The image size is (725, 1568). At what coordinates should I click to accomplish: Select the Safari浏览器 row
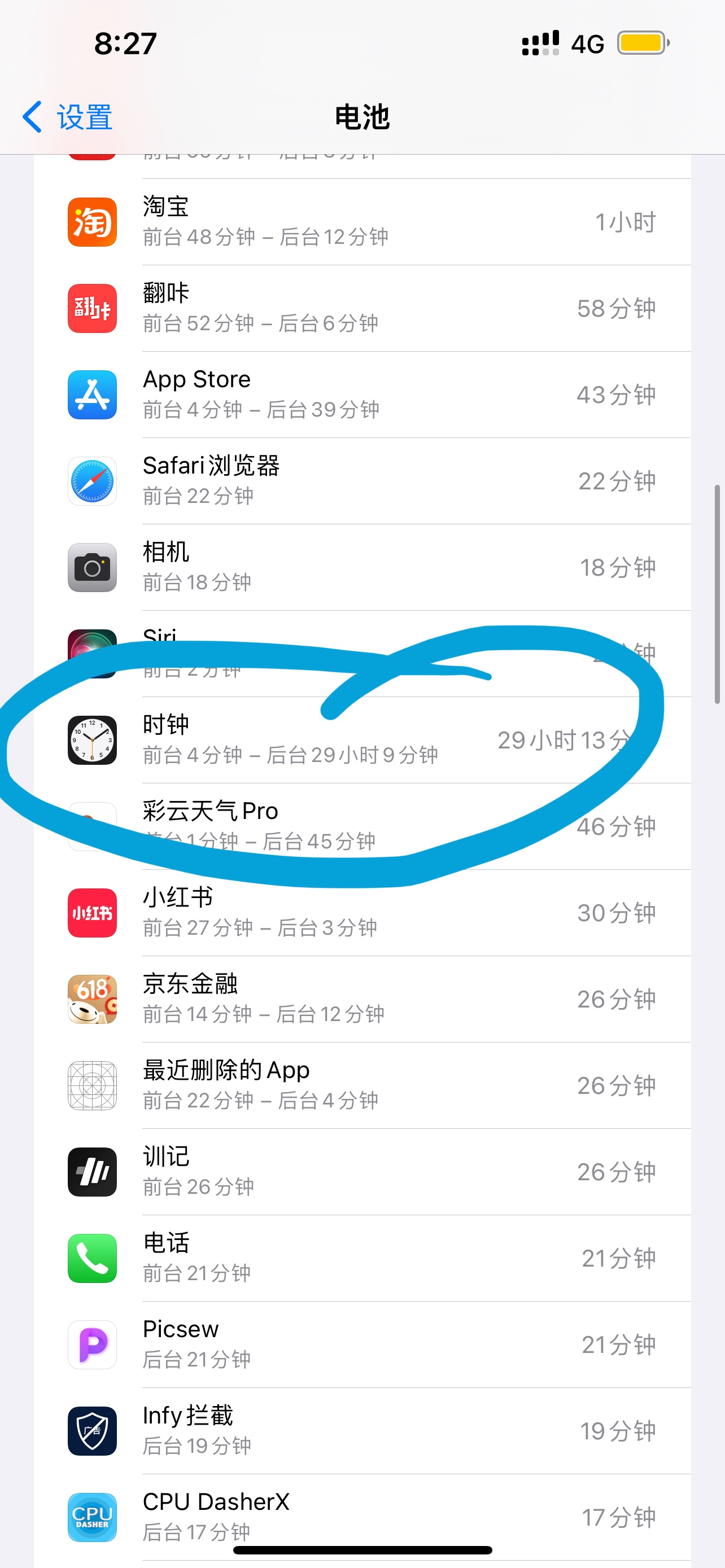[361, 481]
